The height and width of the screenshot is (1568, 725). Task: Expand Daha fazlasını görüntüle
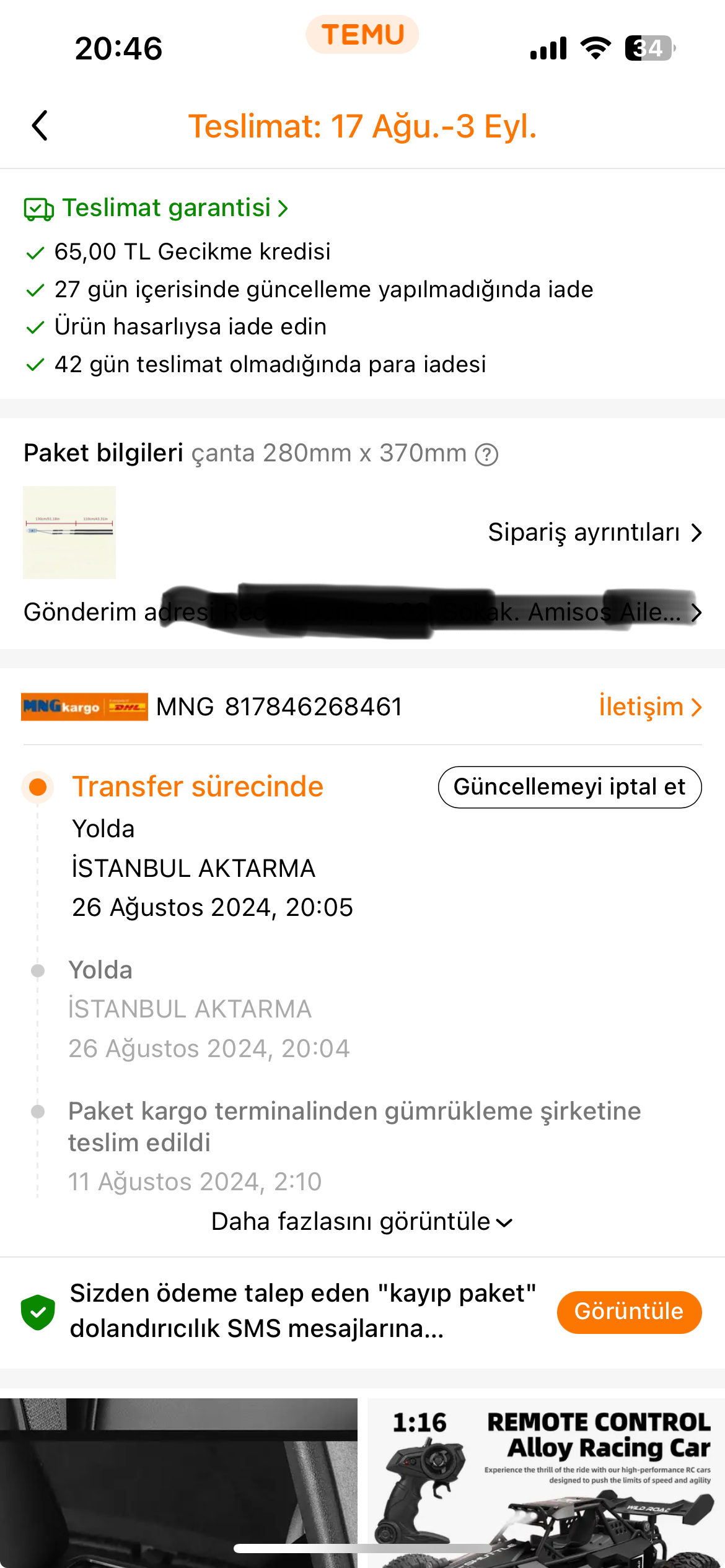click(x=362, y=1222)
